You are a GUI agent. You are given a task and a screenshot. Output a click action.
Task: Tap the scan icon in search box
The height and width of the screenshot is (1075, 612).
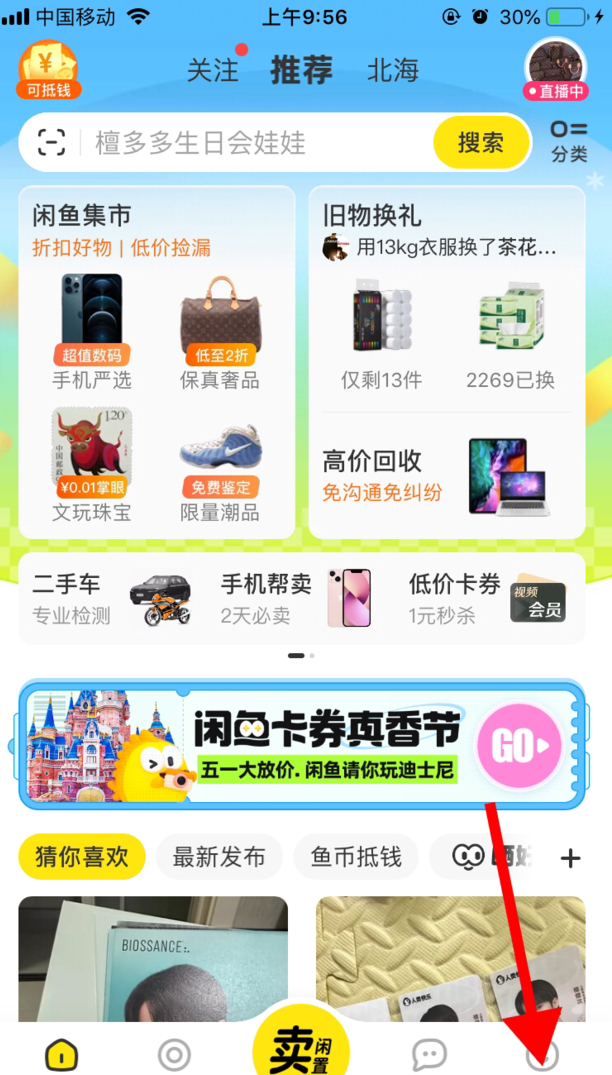52,142
